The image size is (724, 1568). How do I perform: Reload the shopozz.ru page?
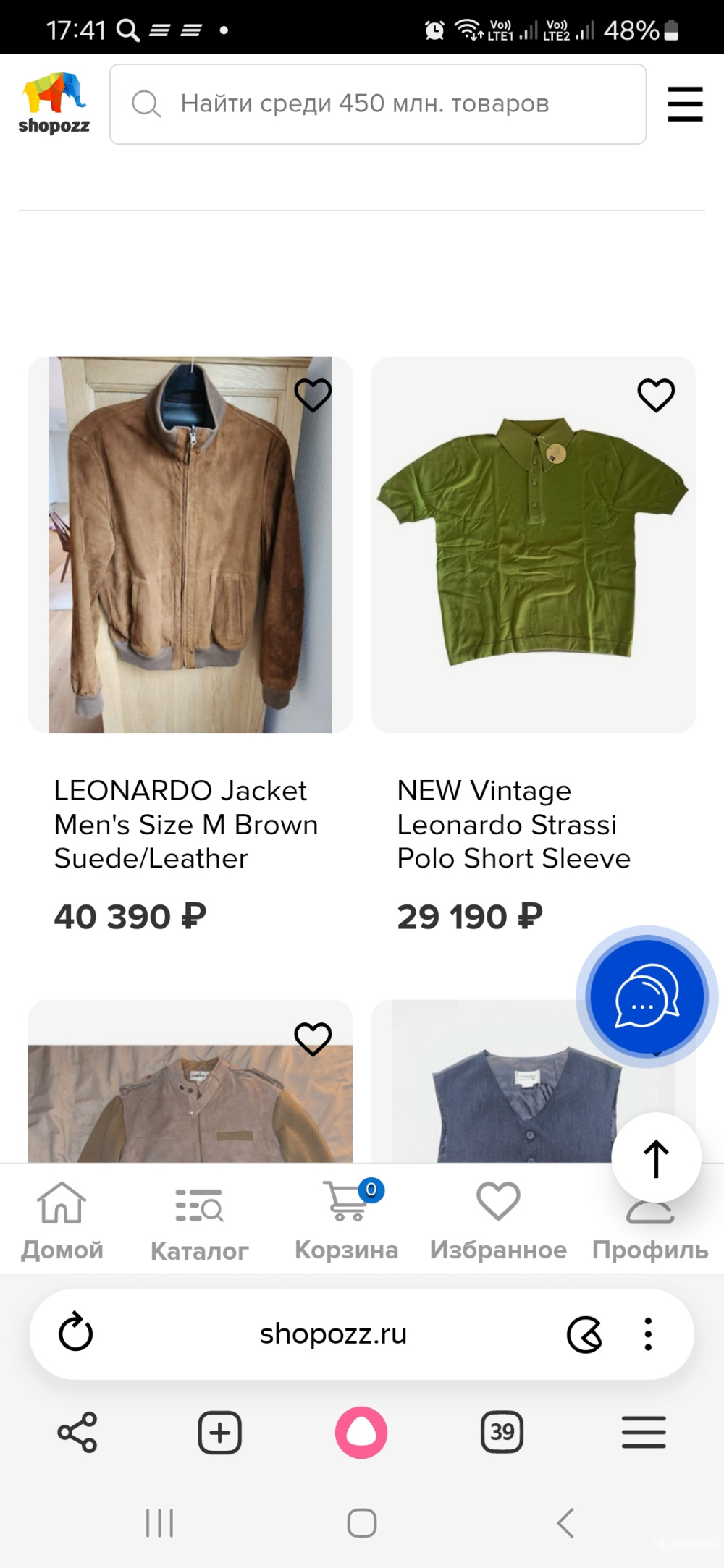[75, 1334]
